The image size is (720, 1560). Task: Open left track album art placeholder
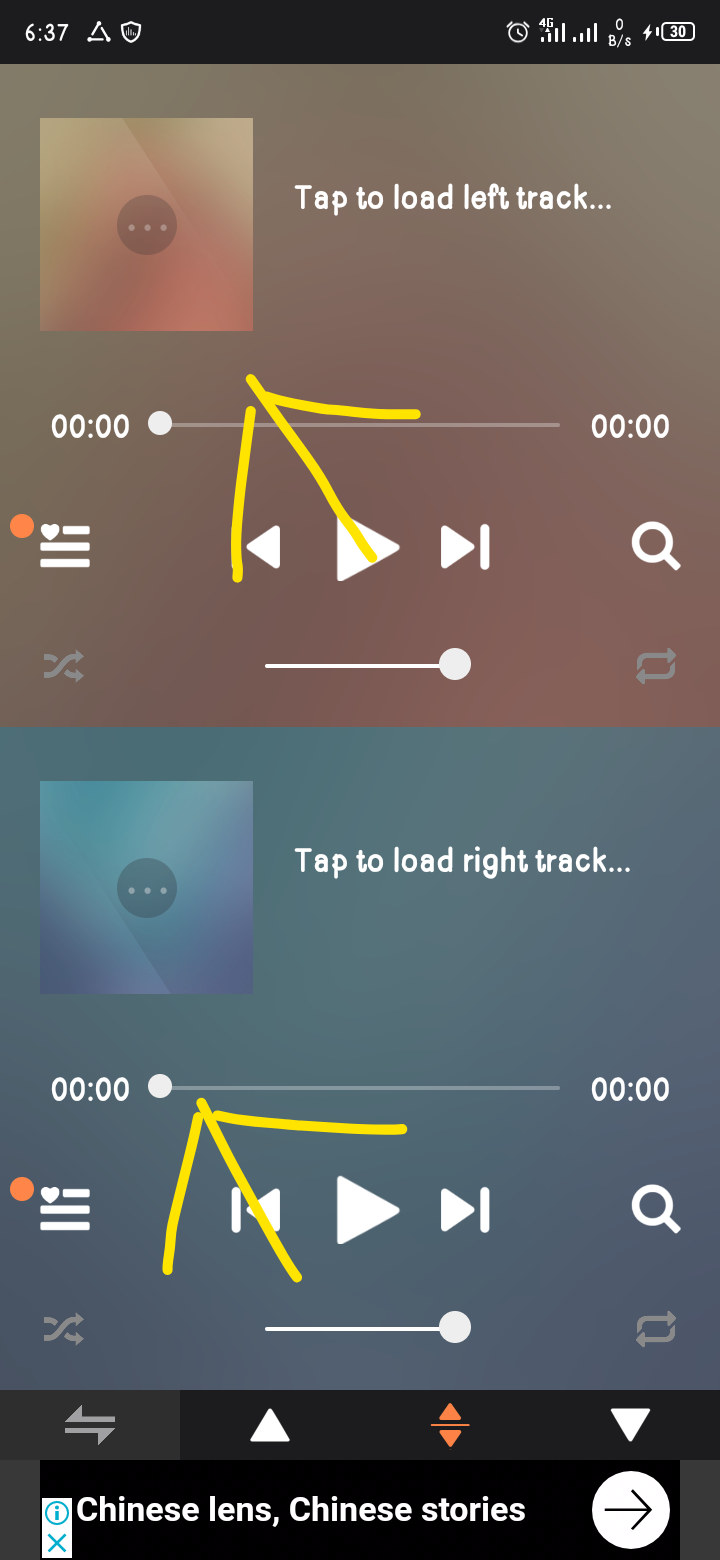pos(146,224)
